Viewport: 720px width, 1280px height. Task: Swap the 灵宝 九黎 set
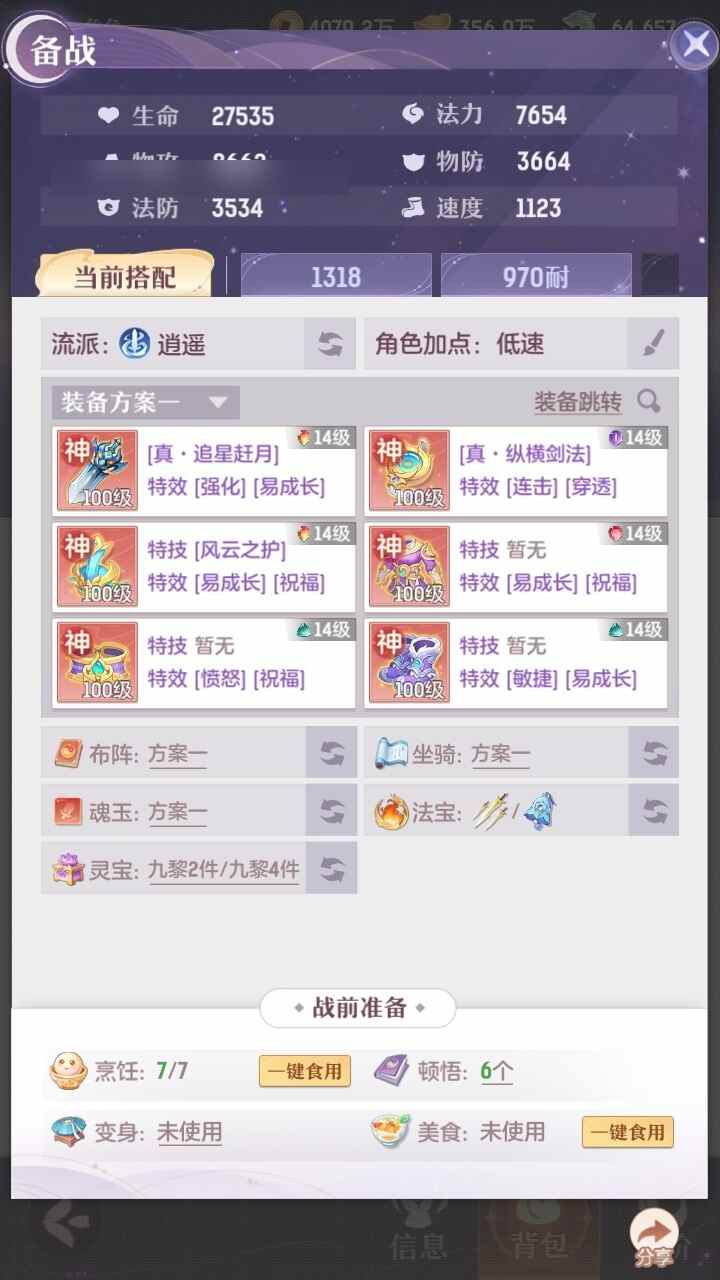coord(331,869)
